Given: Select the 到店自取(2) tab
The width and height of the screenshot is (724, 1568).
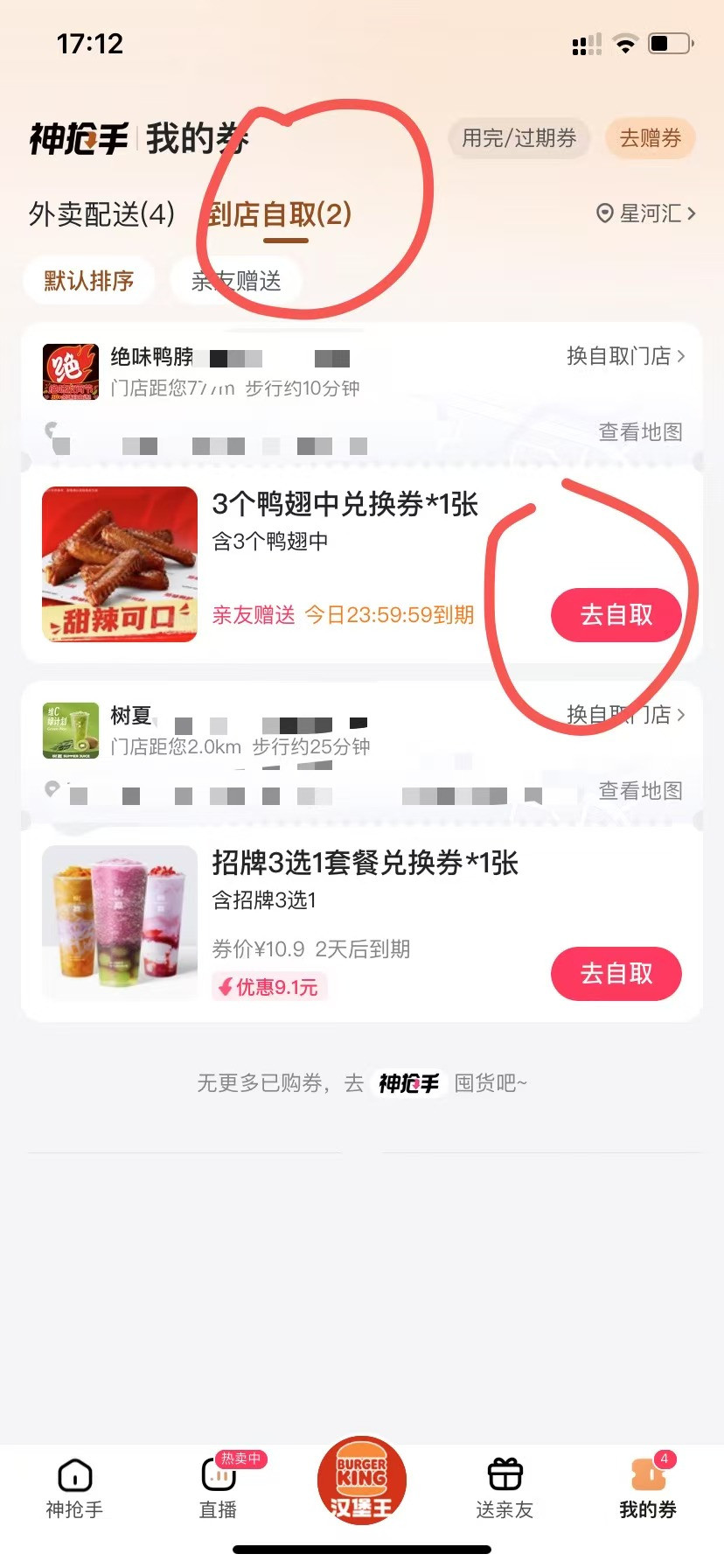Looking at the screenshot, I should tap(280, 214).
